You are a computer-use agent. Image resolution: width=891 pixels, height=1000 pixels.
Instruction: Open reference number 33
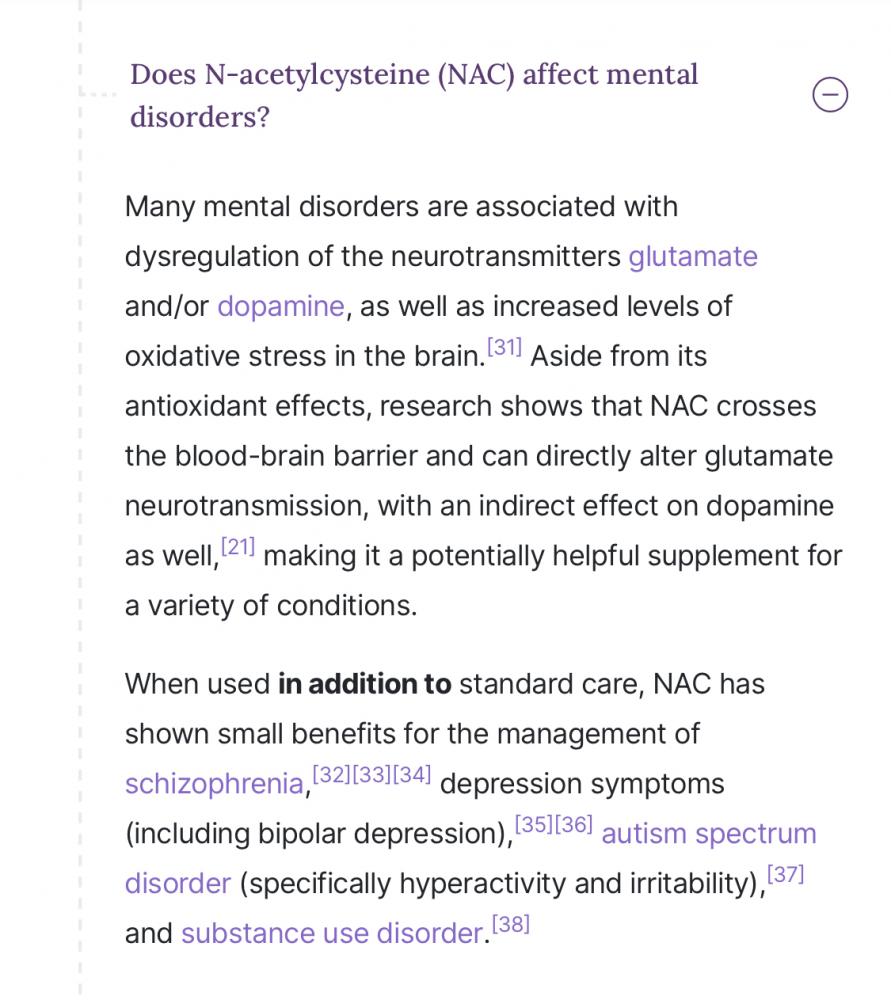(371, 775)
